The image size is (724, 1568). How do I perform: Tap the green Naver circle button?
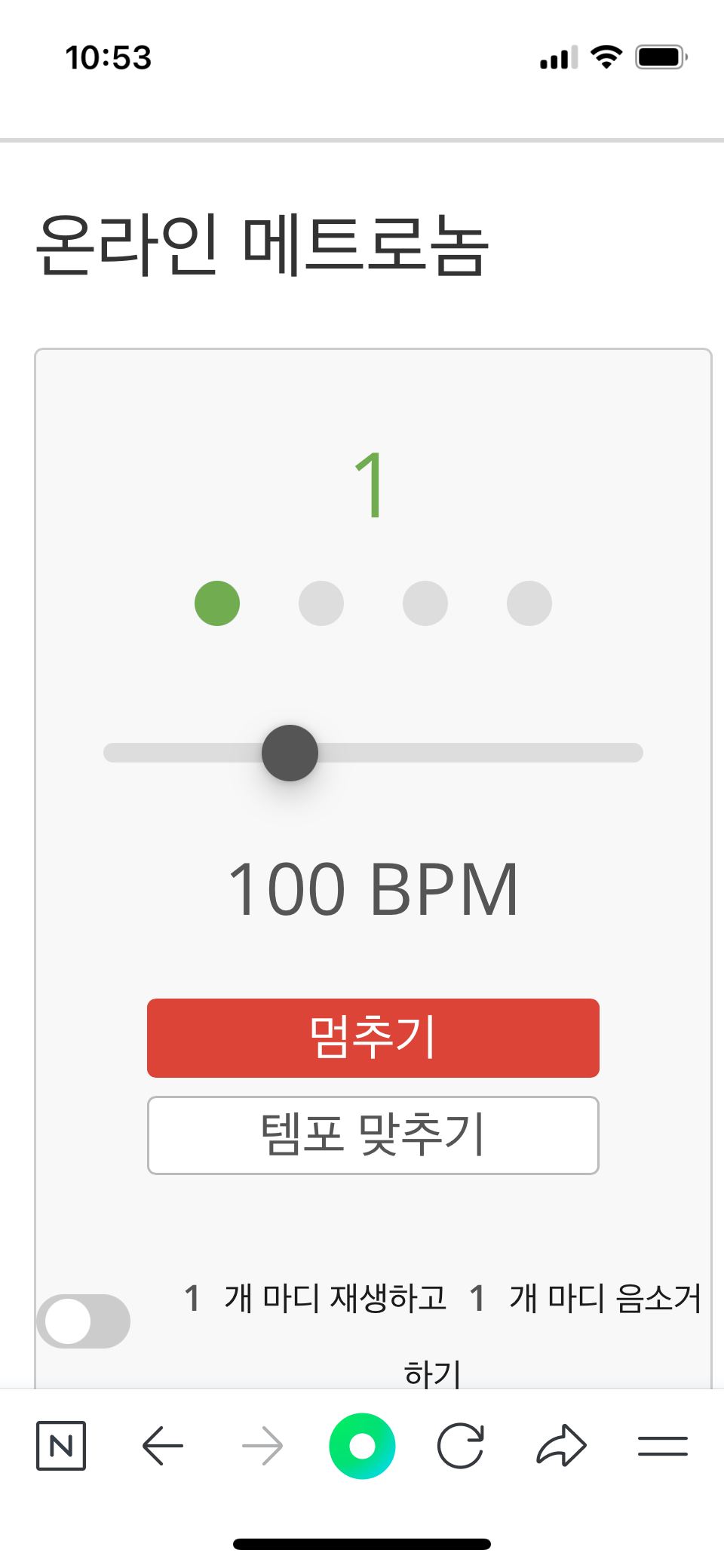tap(362, 1446)
